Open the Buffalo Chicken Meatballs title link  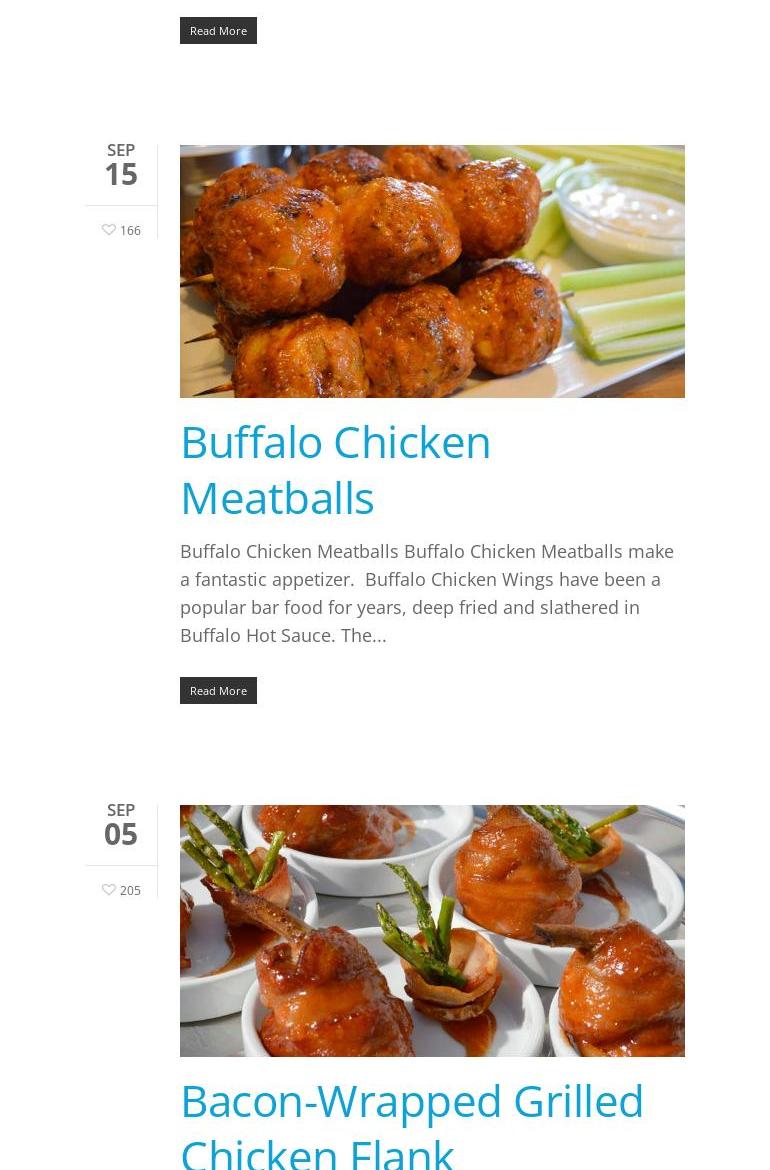point(335,469)
